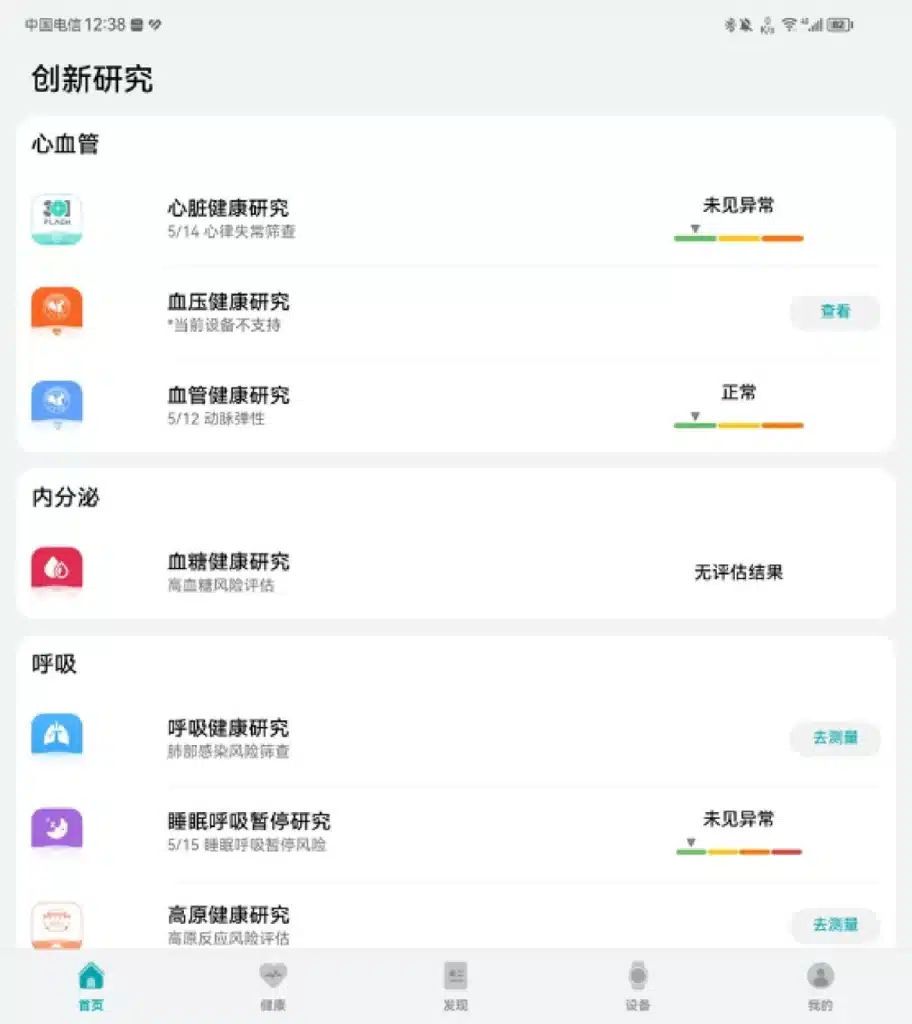The width and height of the screenshot is (912, 1024).
Task: Tap 去测量 for 呼吸健康研究
Action: pyautogui.click(x=835, y=739)
